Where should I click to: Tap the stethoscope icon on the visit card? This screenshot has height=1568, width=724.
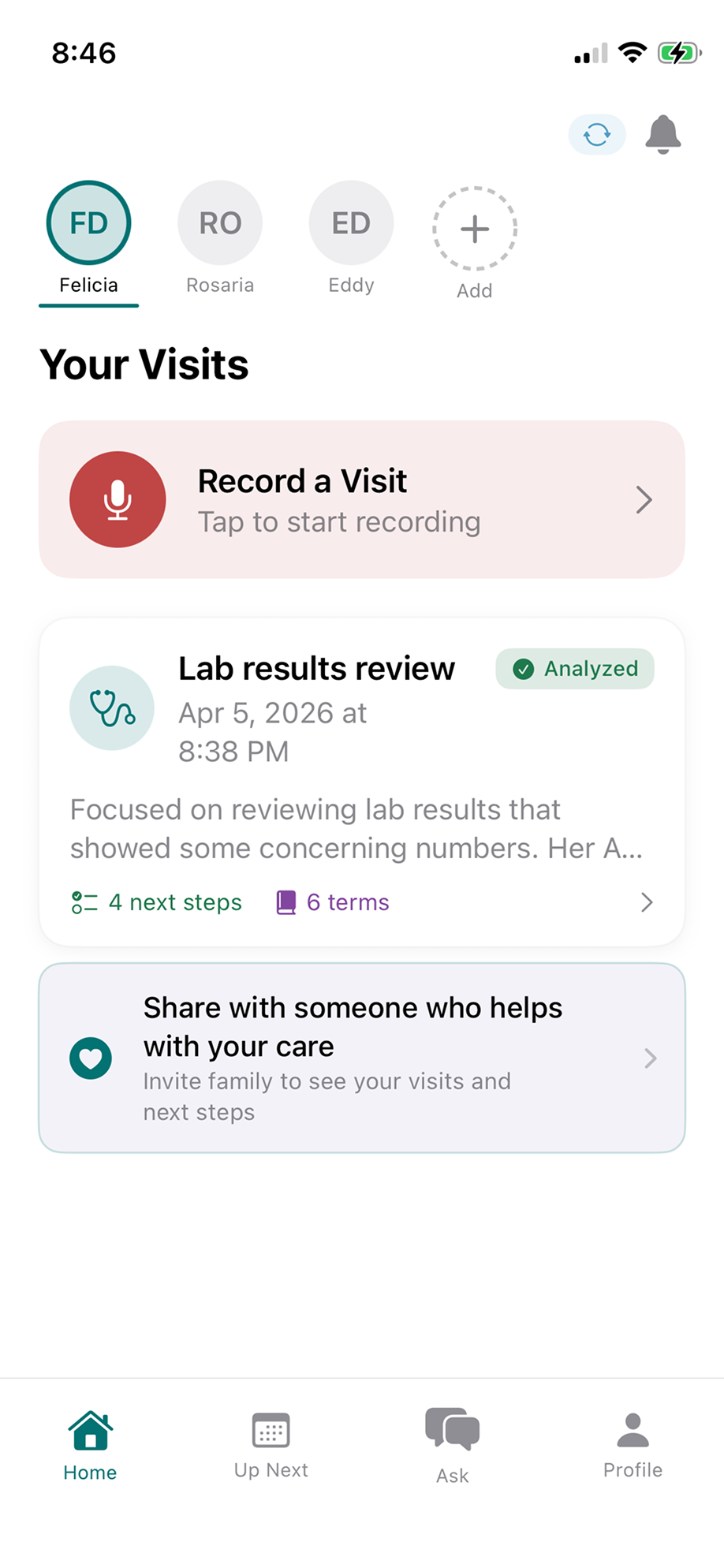(112, 707)
